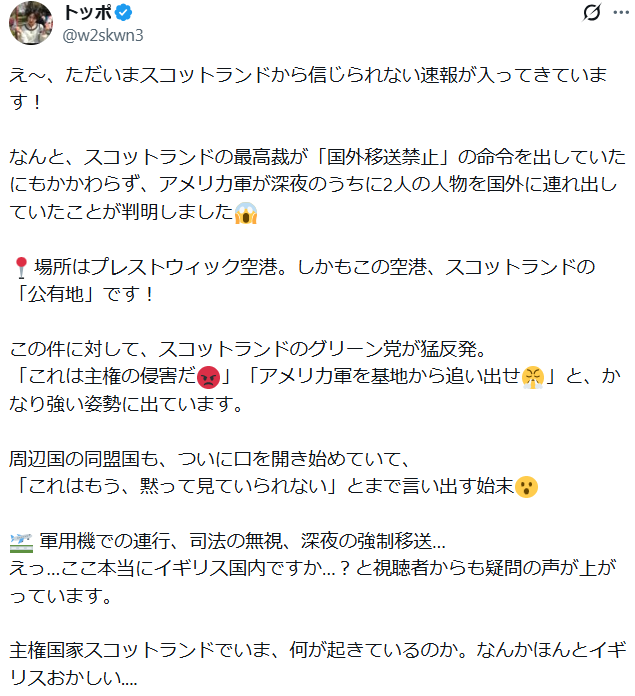Tap the Grok explain icon
635x696 pixels.
tap(591, 13)
